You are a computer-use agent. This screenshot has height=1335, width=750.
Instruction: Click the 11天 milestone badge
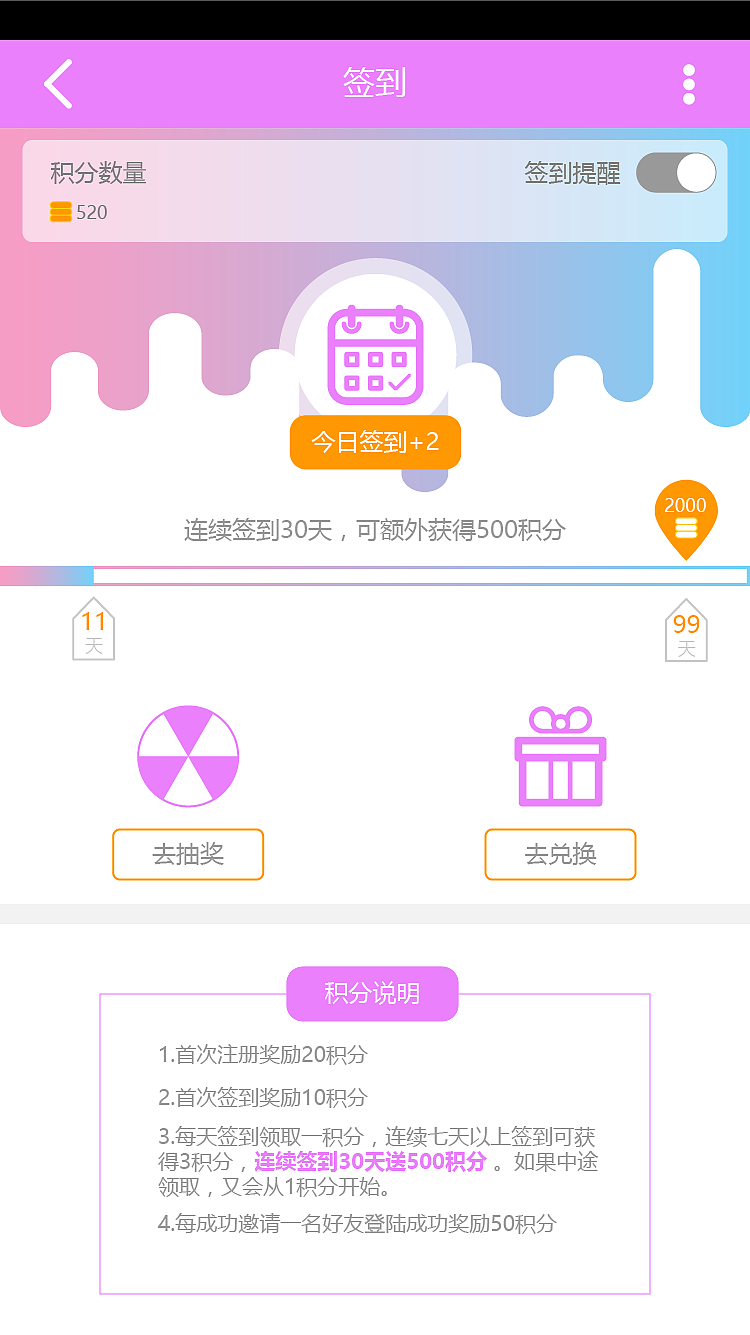pos(93,628)
